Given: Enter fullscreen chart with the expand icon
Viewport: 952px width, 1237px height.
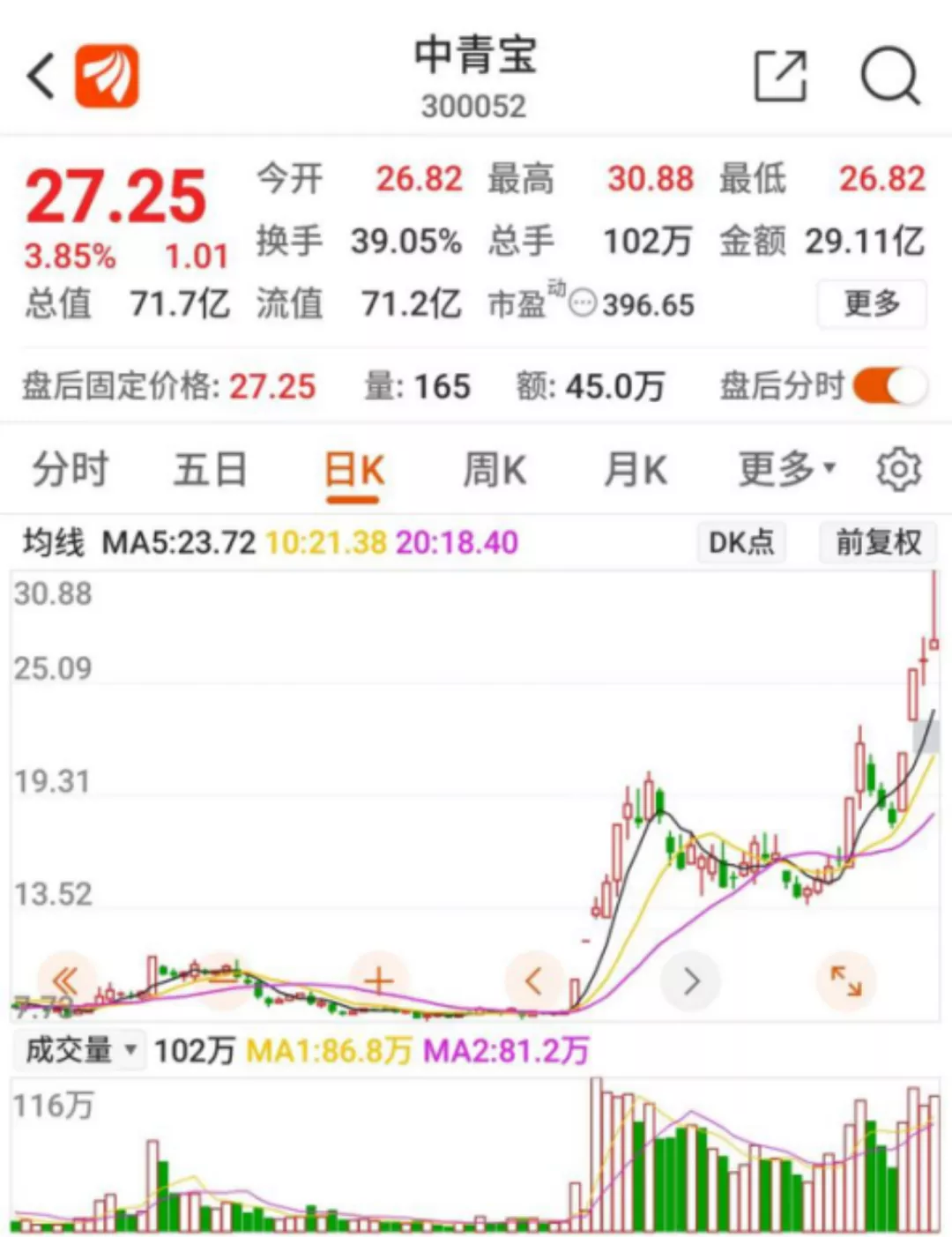Looking at the screenshot, I should click(845, 980).
